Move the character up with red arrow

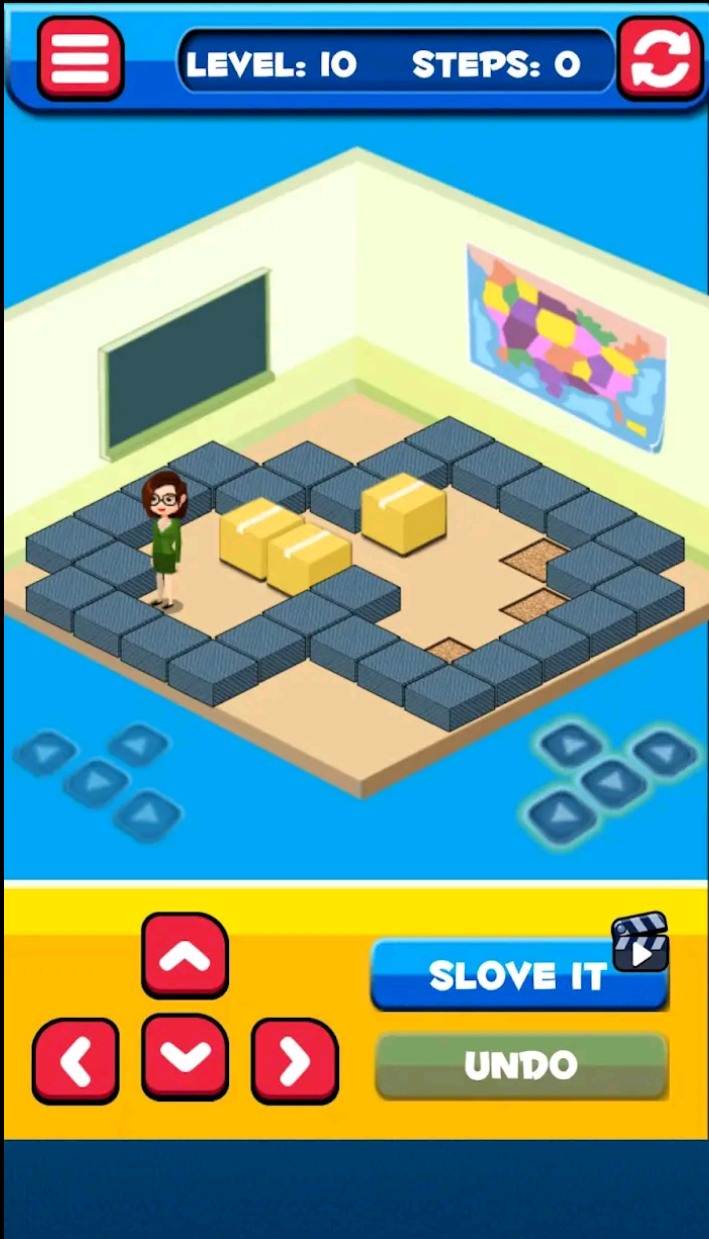(x=185, y=955)
